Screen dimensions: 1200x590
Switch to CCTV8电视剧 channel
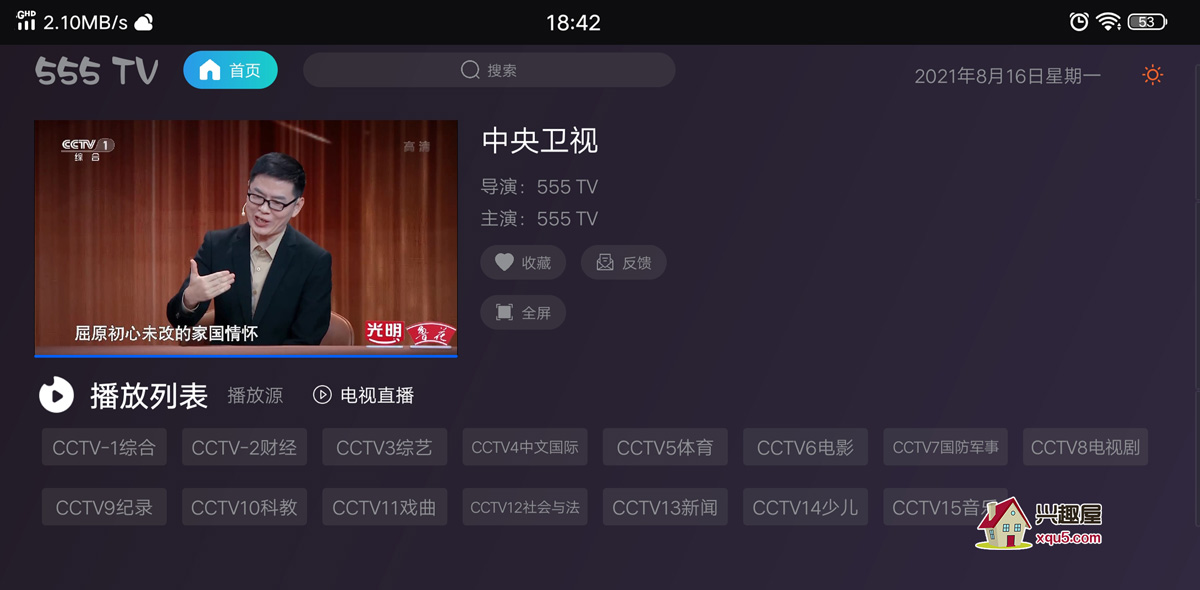[1085, 447]
